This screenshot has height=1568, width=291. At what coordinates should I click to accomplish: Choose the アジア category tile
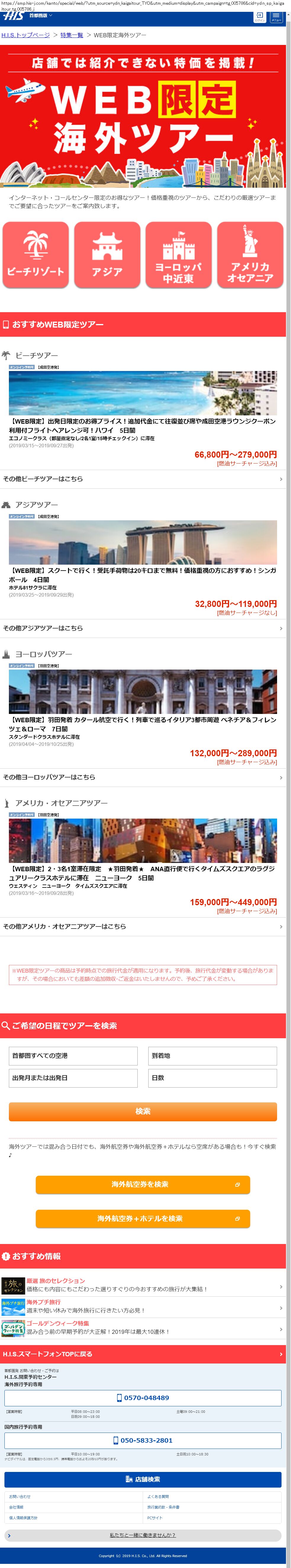click(x=107, y=255)
